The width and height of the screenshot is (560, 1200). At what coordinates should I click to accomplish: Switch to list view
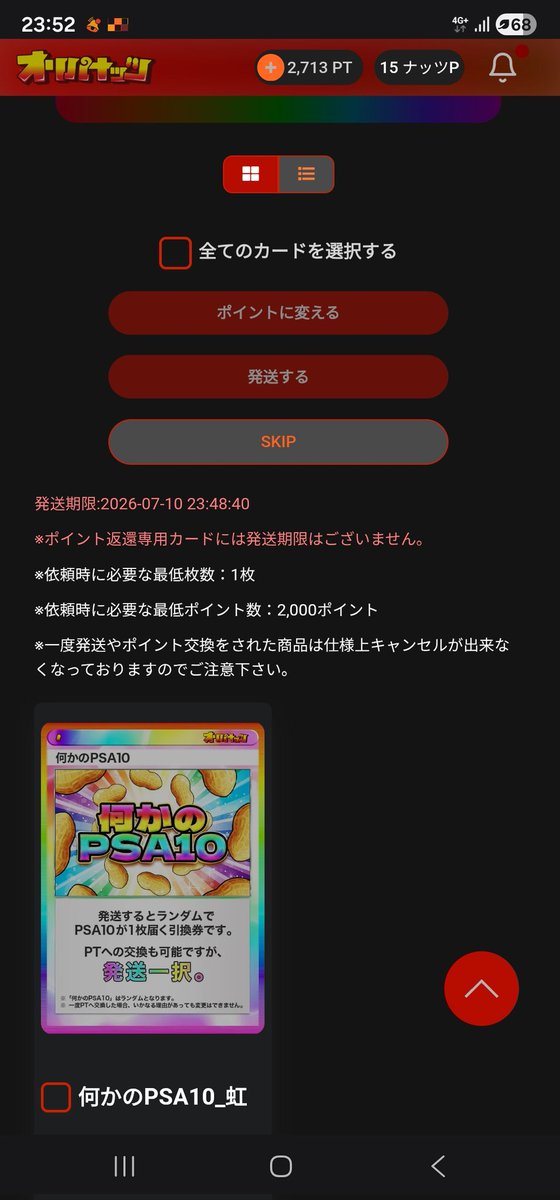click(306, 174)
